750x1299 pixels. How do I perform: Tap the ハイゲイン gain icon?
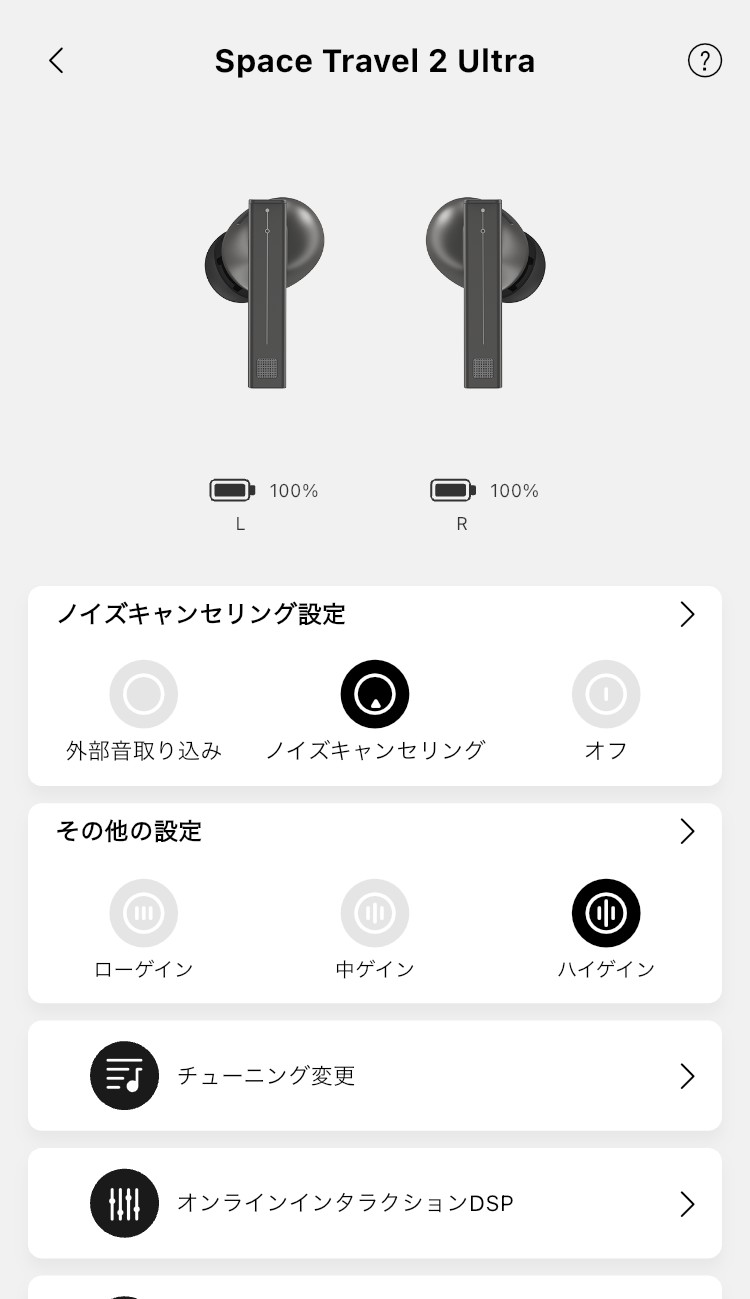[x=606, y=912]
